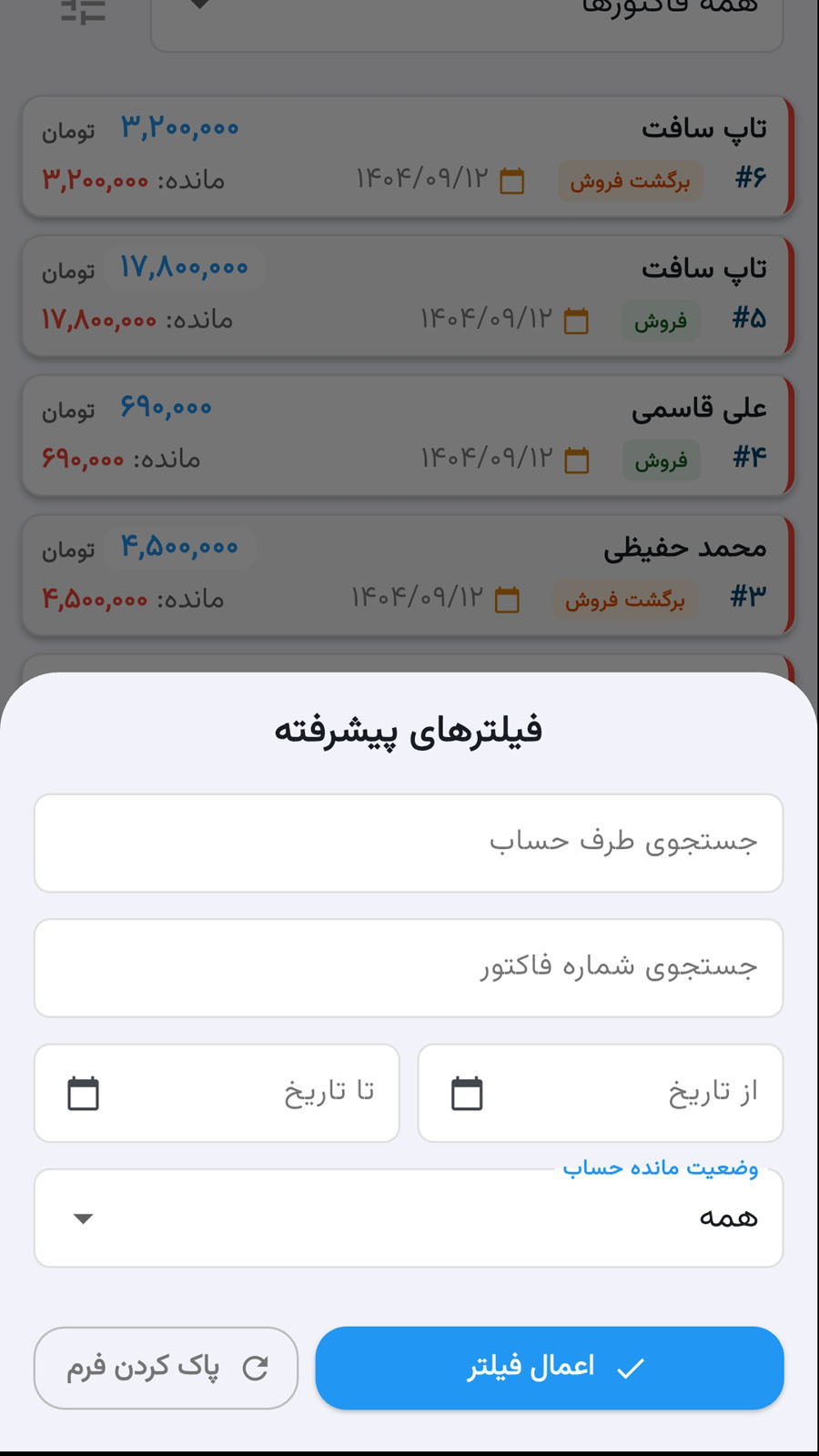Select the "برگشت فروش" badge on invoice #6
819x1456 pixels.
pos(631,181)
